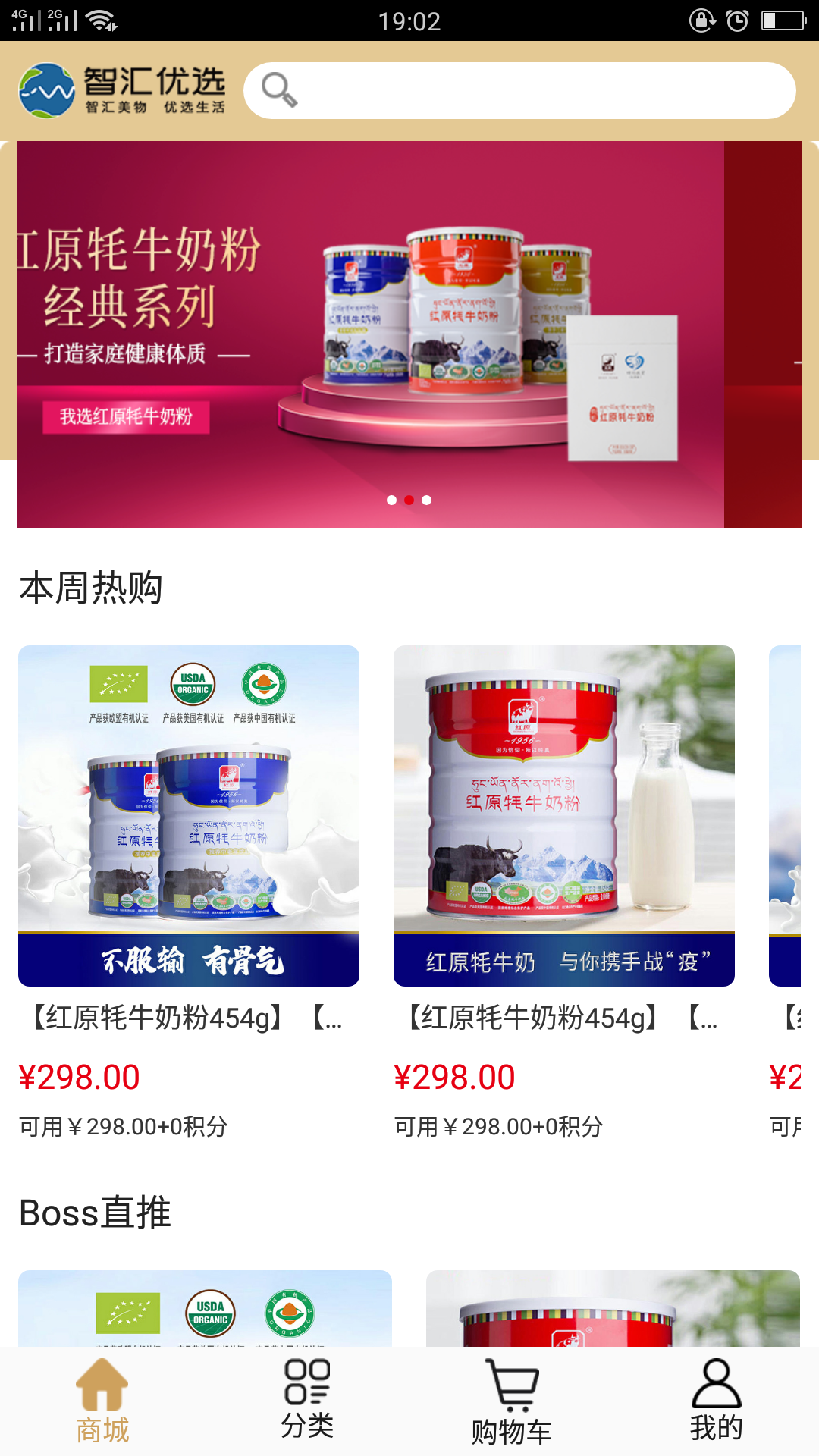Viewport: 819px width, 1456px height.
Task: Tap the clock icon in the status bar
Action: 737,20
